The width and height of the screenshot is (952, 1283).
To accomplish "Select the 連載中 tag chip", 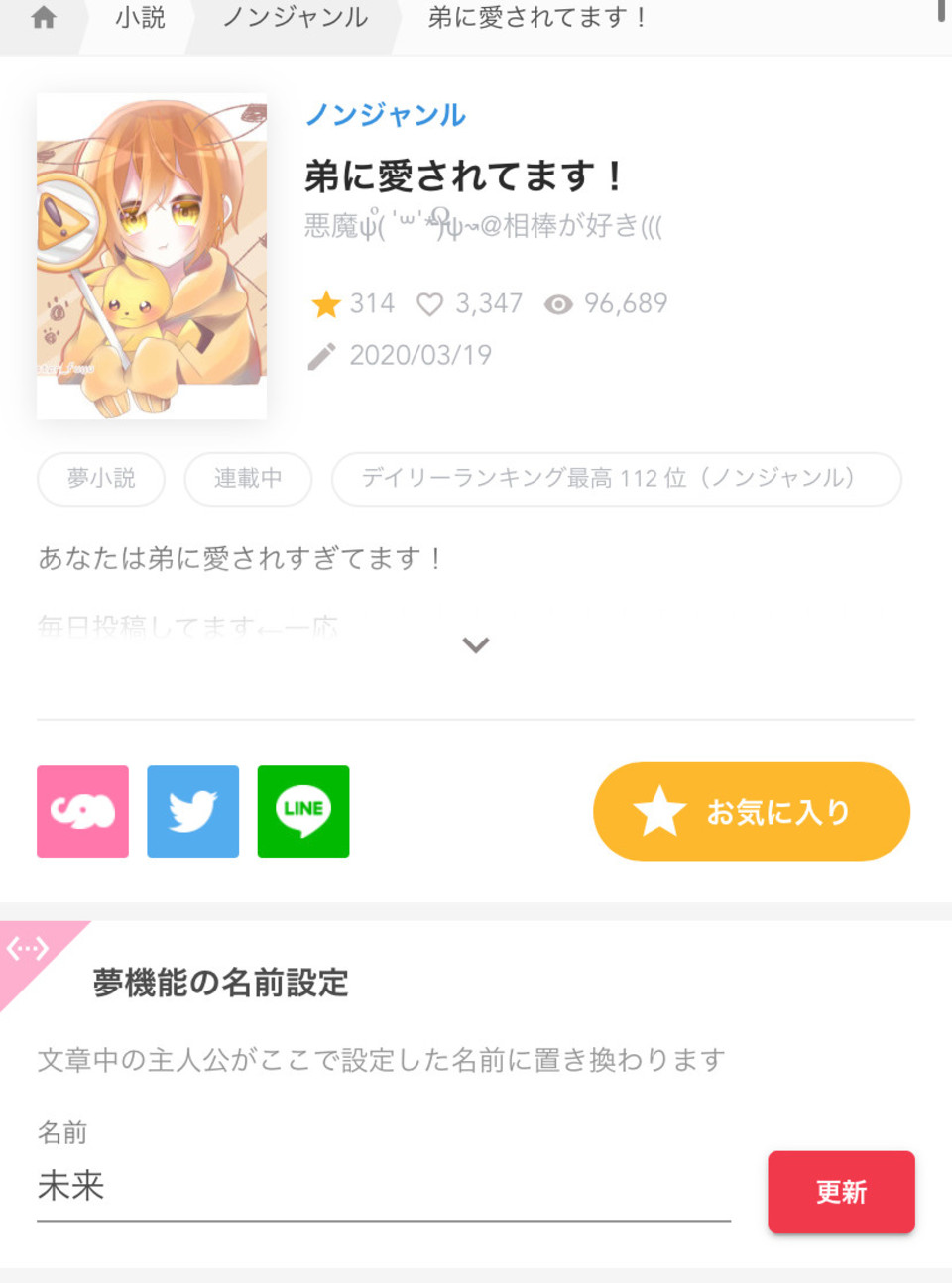I will (x=248, y=479).
